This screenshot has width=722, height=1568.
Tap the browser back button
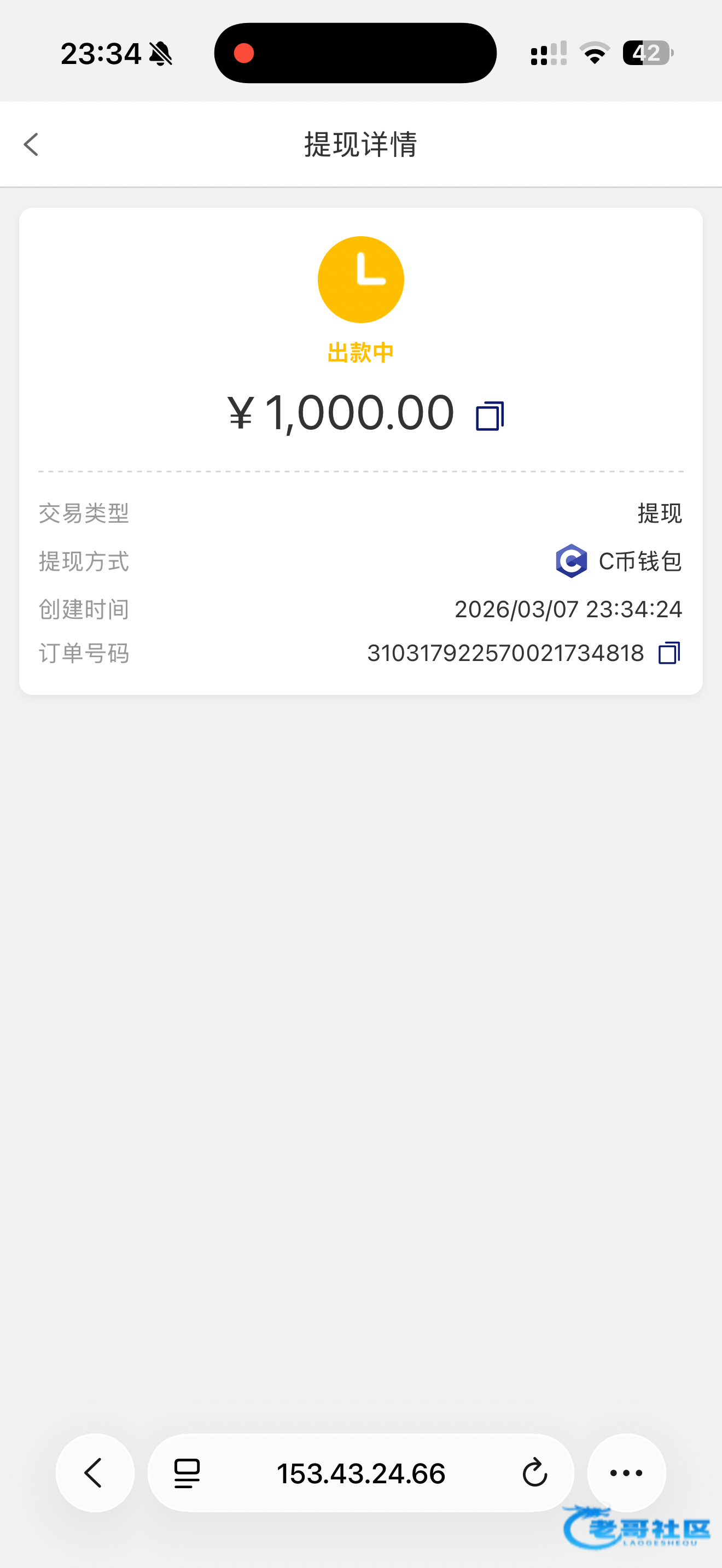pos(95,1472)
